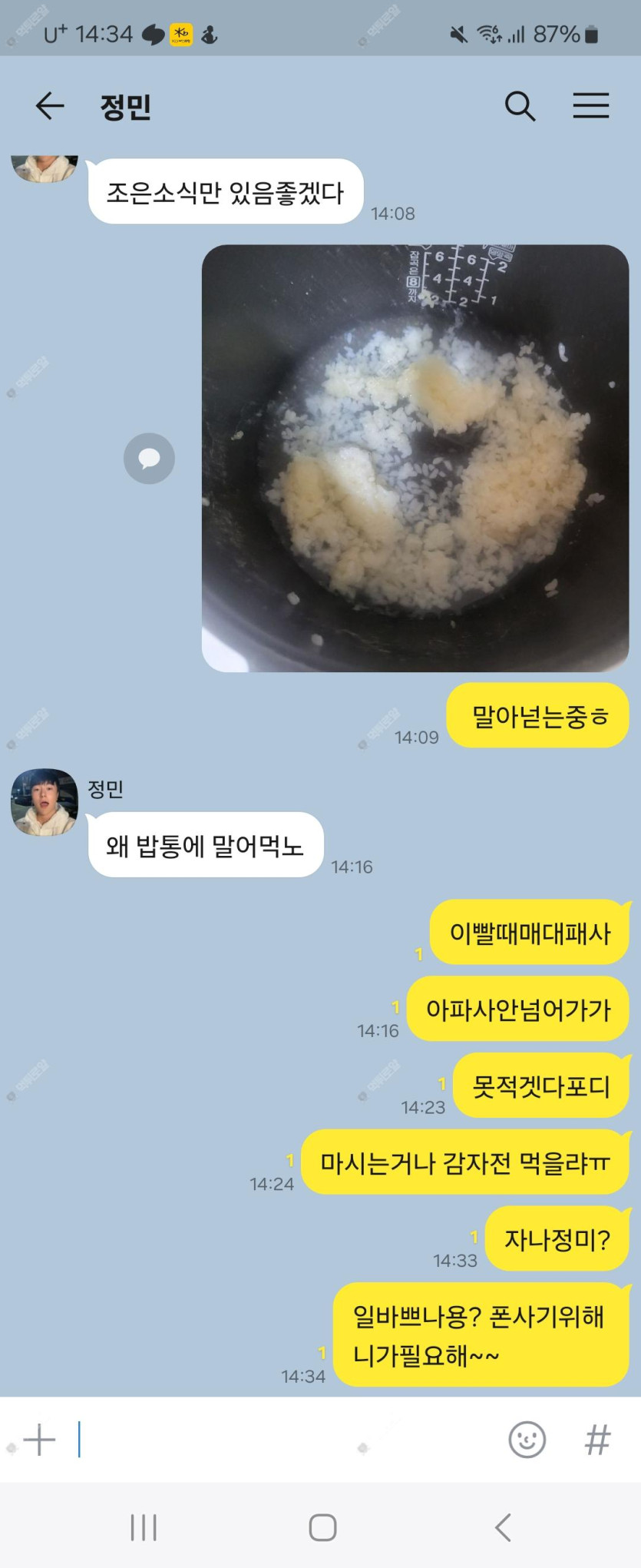Show recent apps
The image size is (641, 1568).
144,1527
